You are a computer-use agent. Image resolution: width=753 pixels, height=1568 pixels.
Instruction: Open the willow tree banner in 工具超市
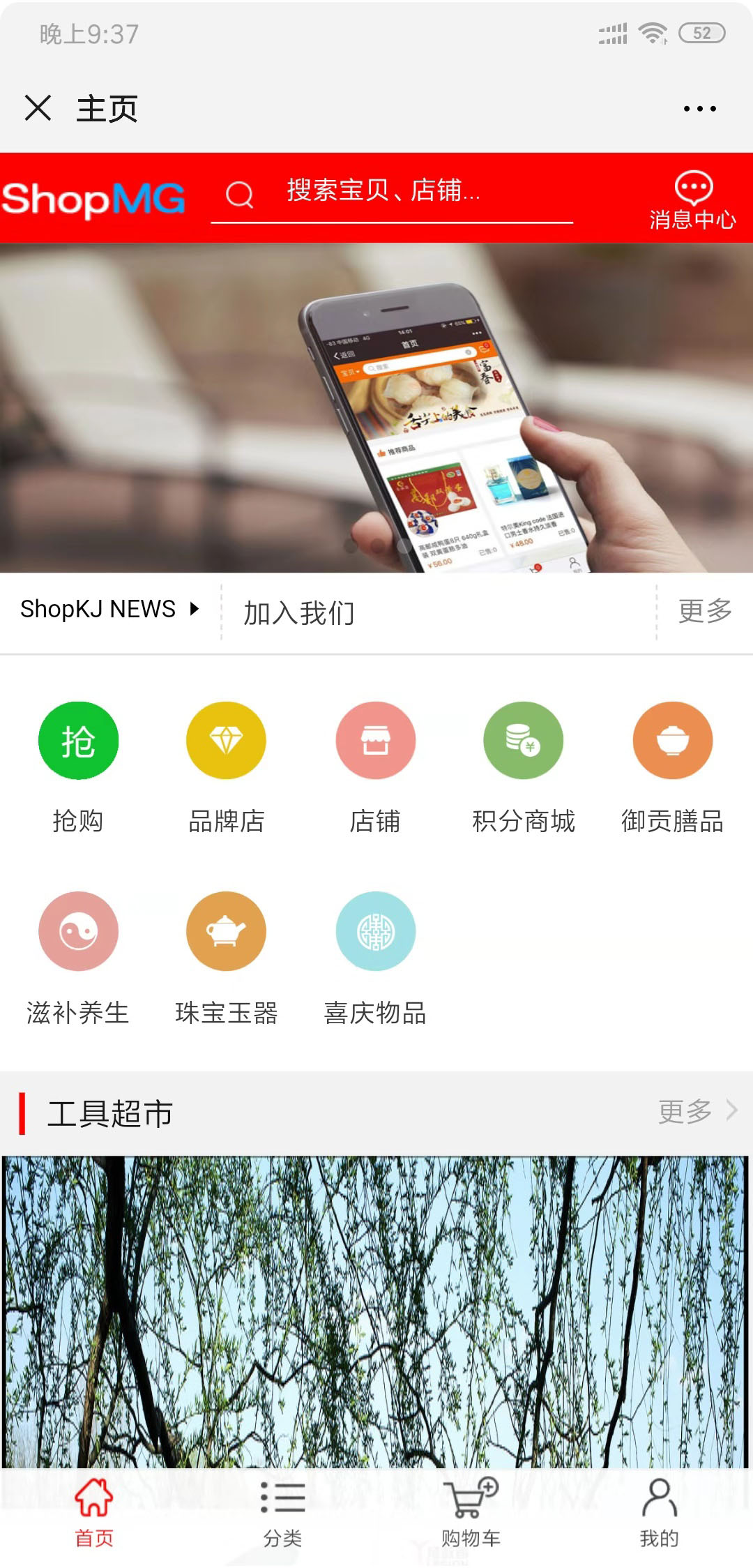376,1311
